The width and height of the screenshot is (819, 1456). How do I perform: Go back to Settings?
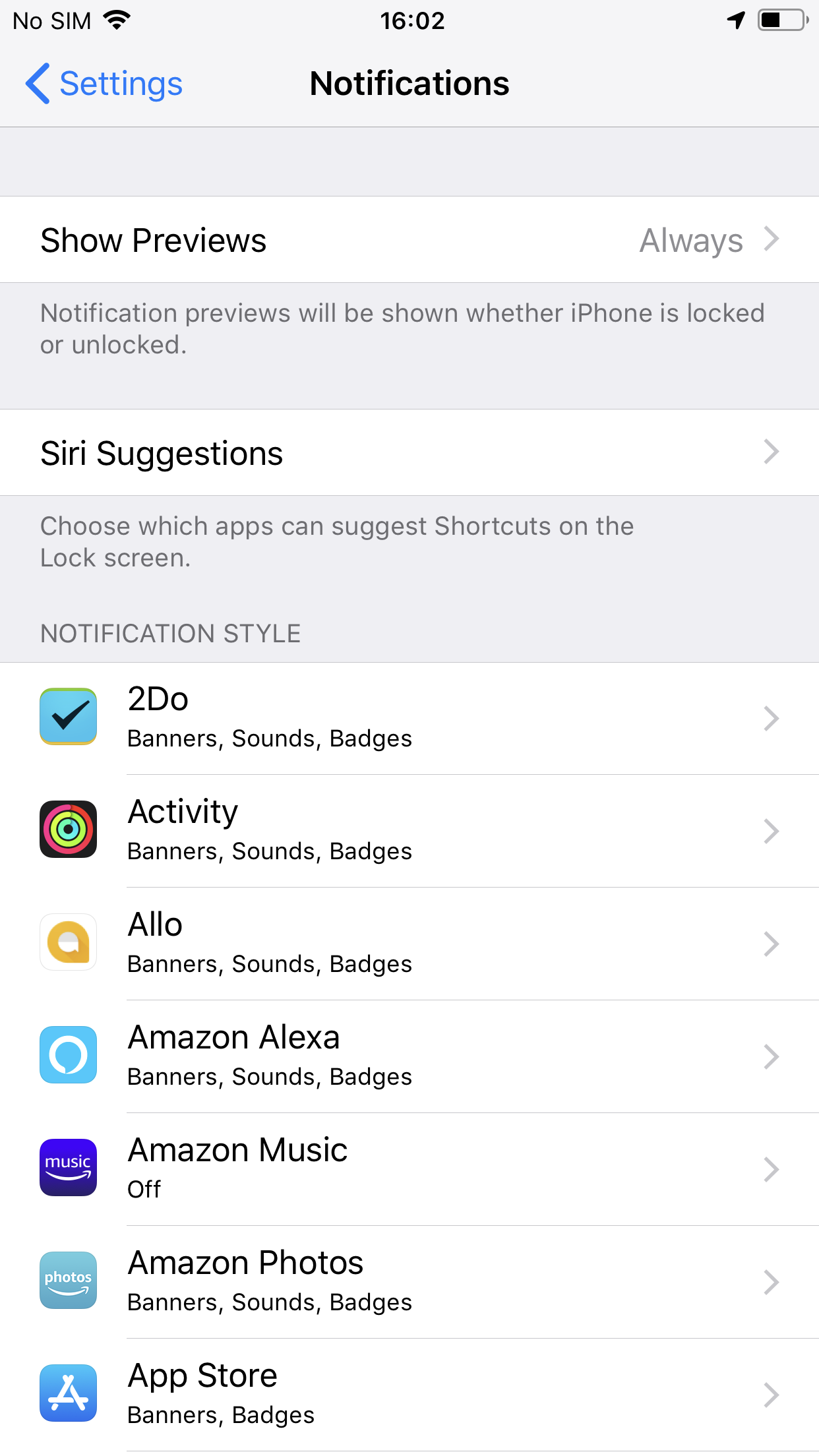coord(104,84)
